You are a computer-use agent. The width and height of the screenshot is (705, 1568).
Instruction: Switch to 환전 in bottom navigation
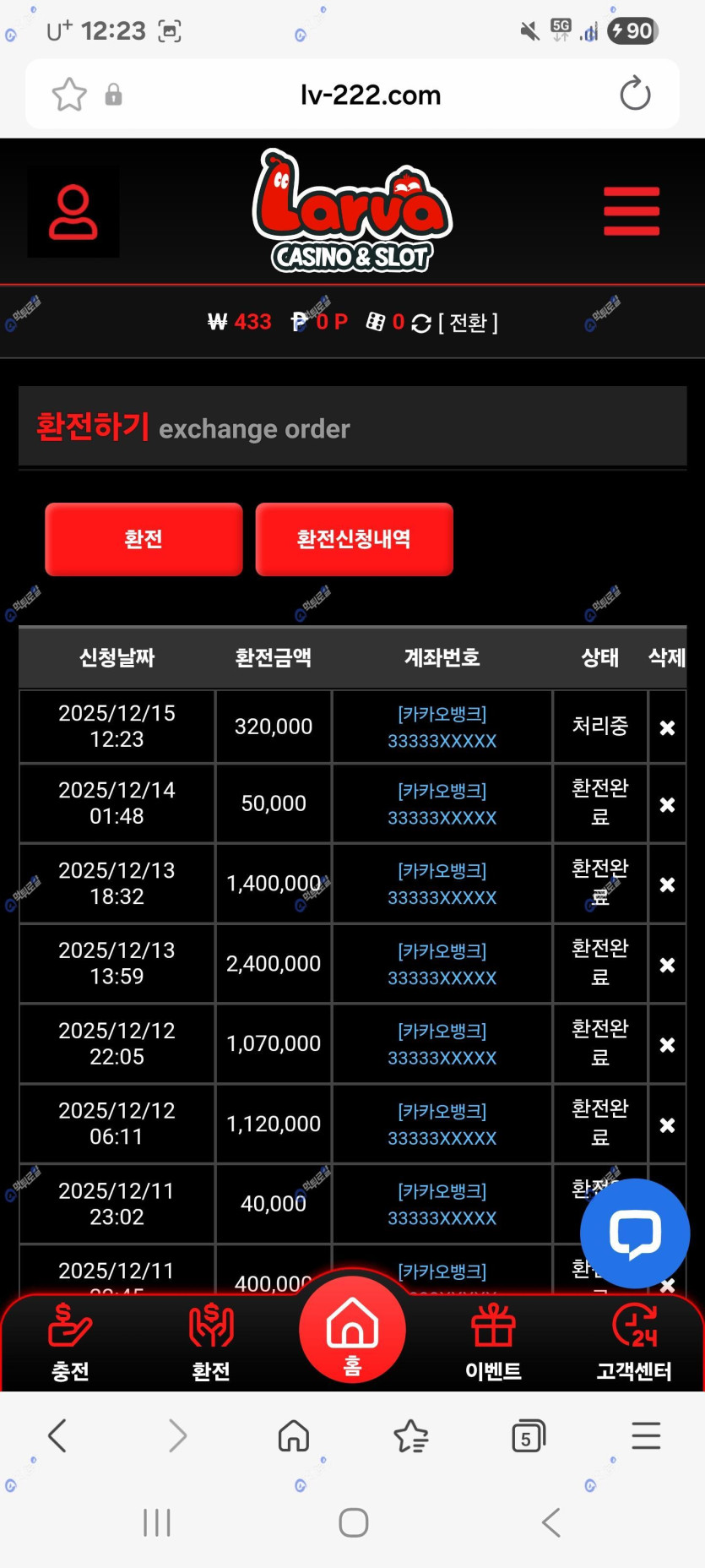coord(211,1342)
